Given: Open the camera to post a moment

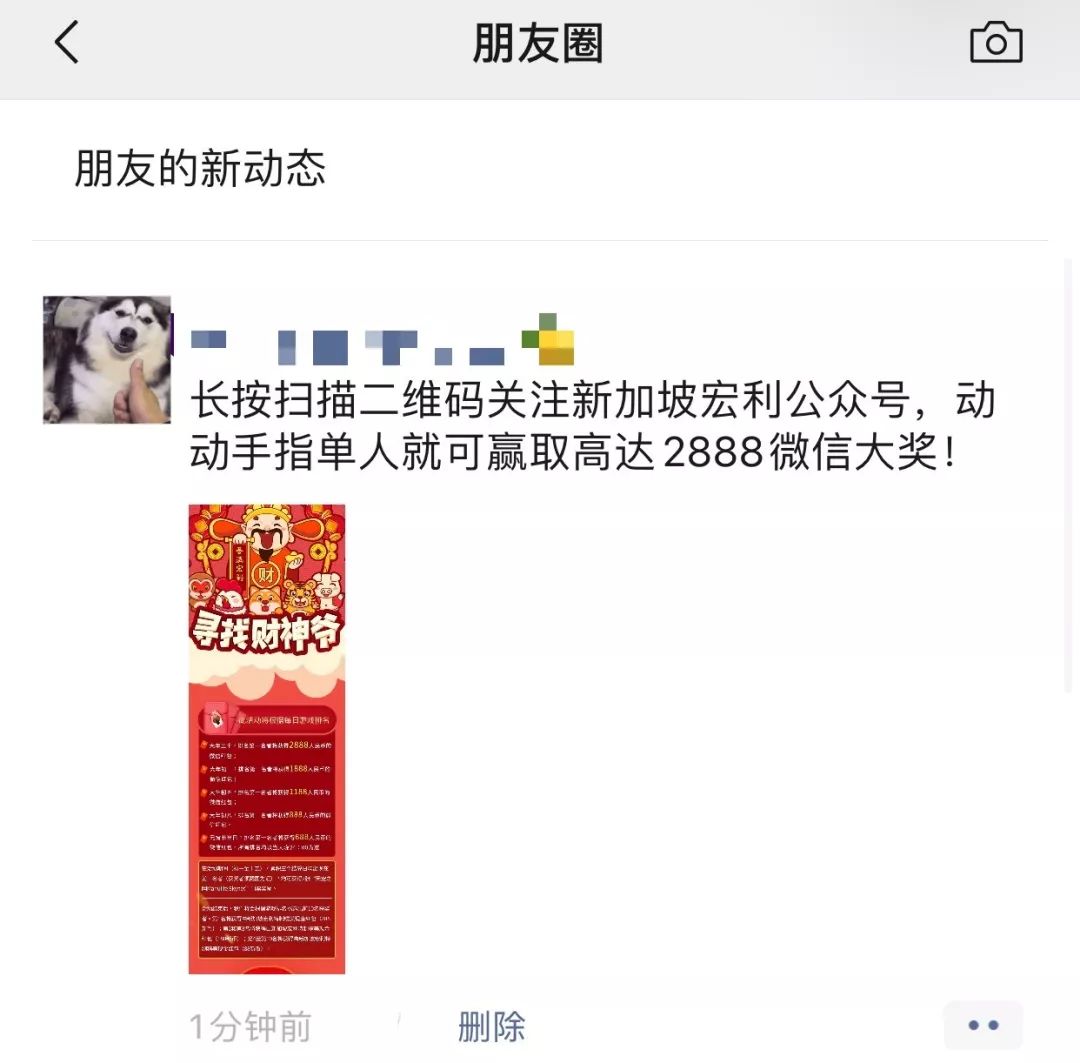Looking at the screenshot, I should 996,44.
